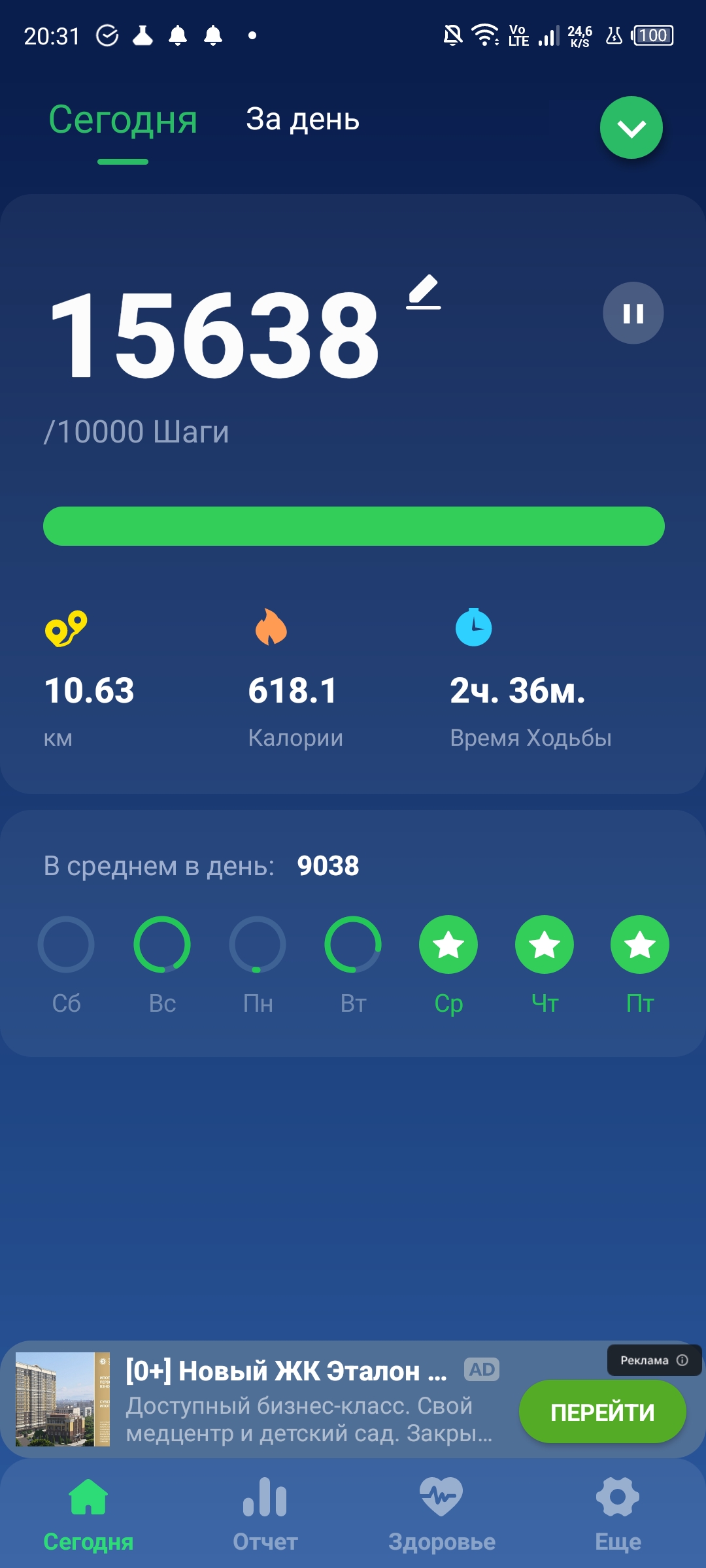Edit the step count with pencil icon
The width and height of the screenshot is (706, 1568).
(x=424, y=292)
